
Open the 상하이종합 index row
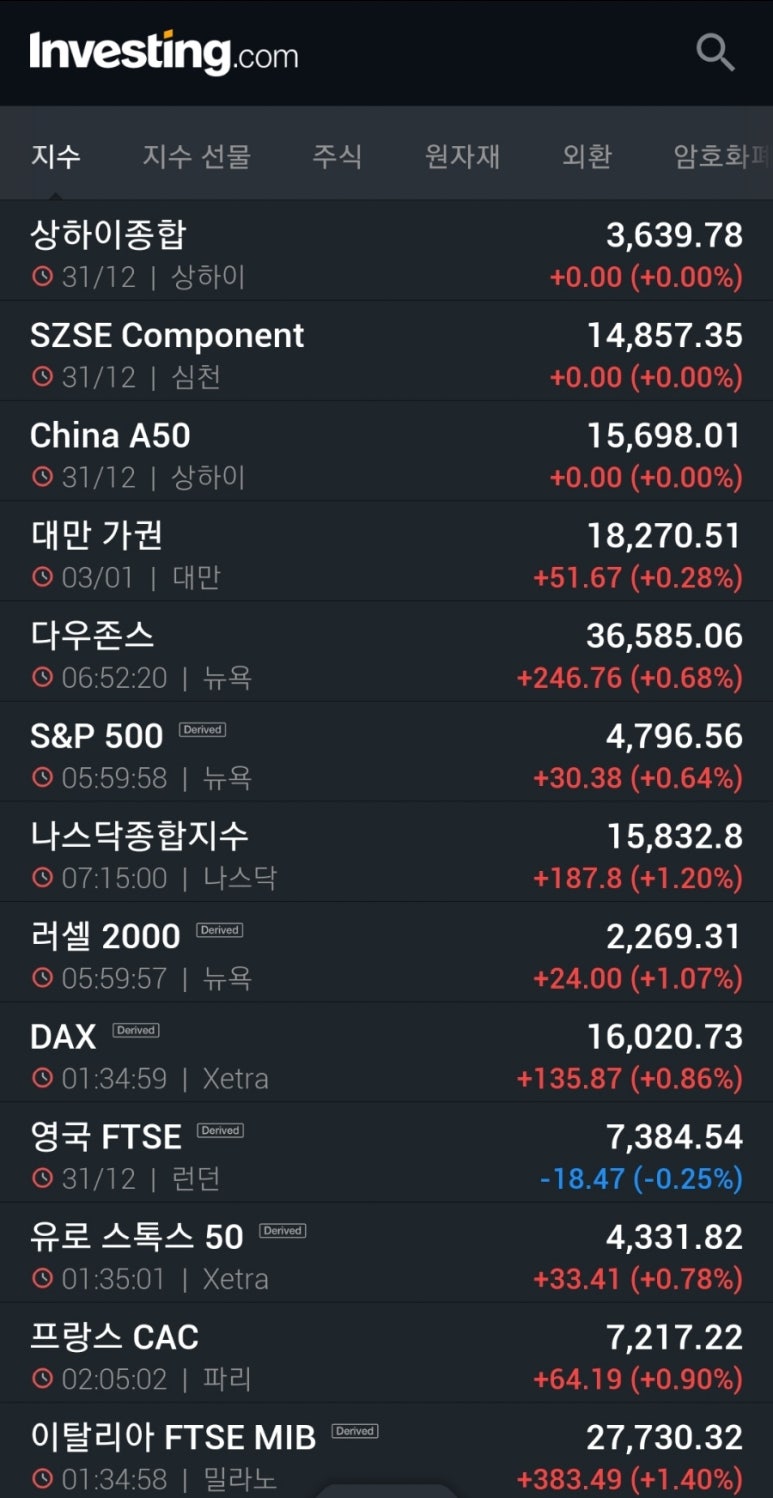386,251
